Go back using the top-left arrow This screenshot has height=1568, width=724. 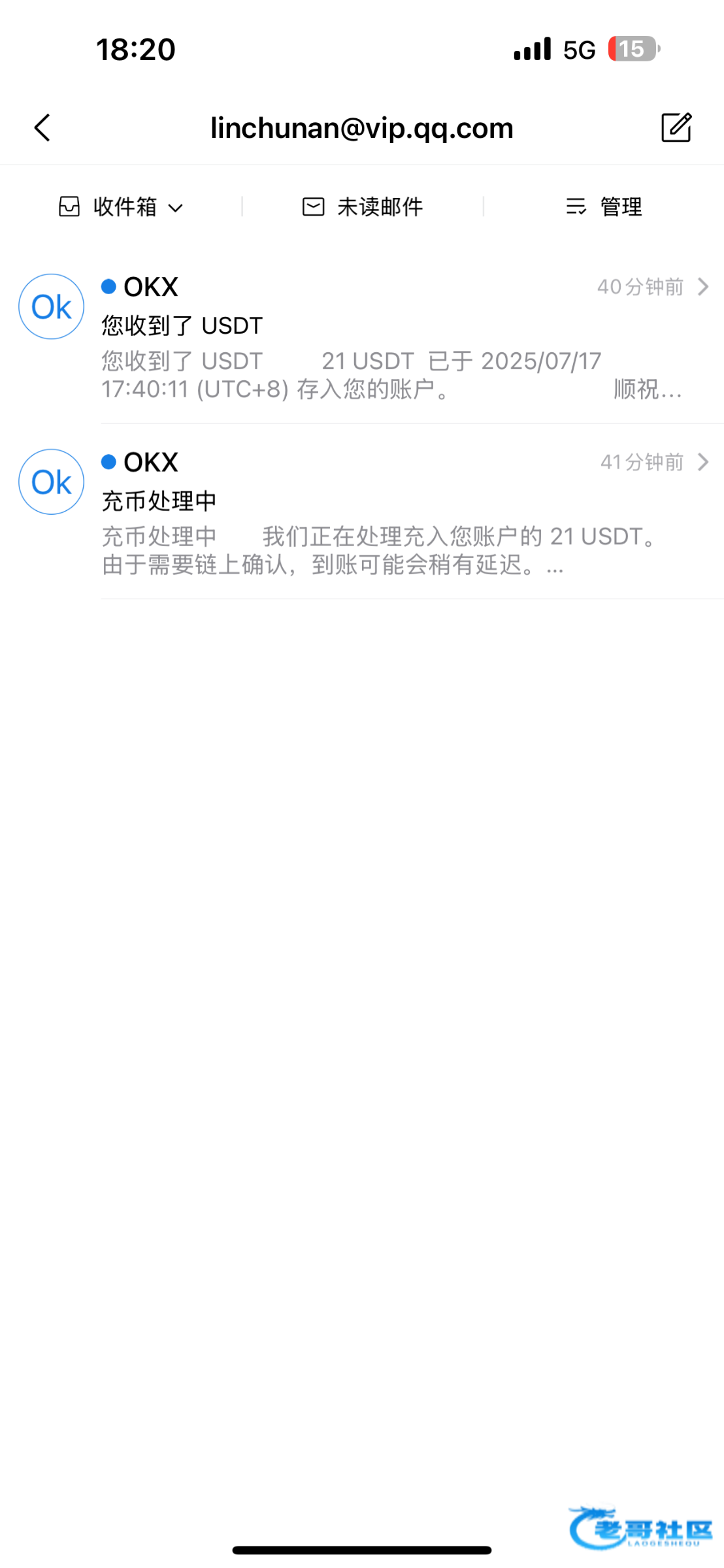42,127
